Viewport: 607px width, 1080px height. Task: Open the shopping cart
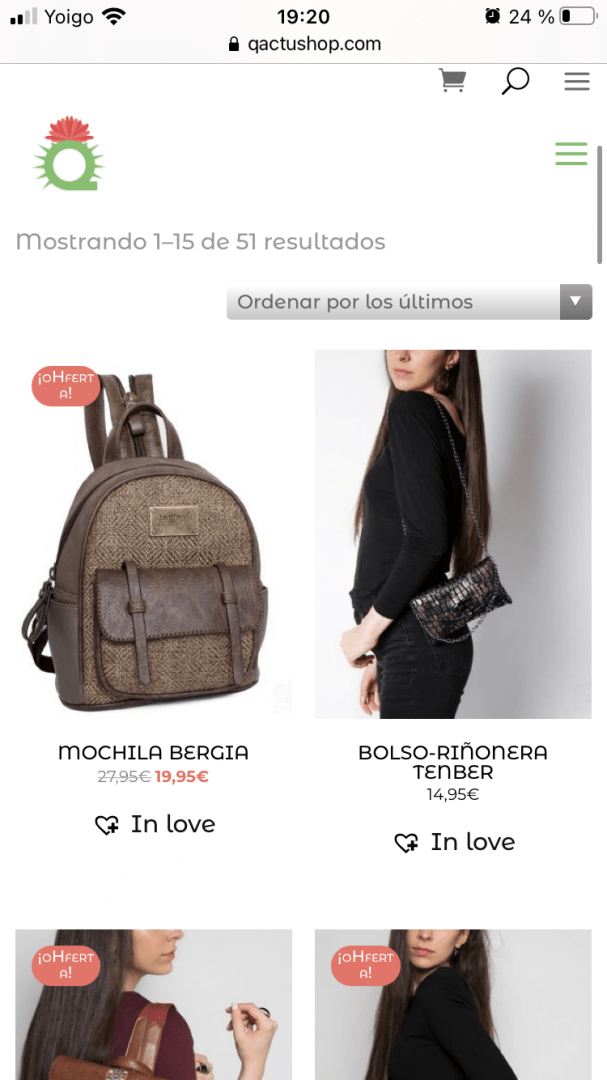click(453, 81)
